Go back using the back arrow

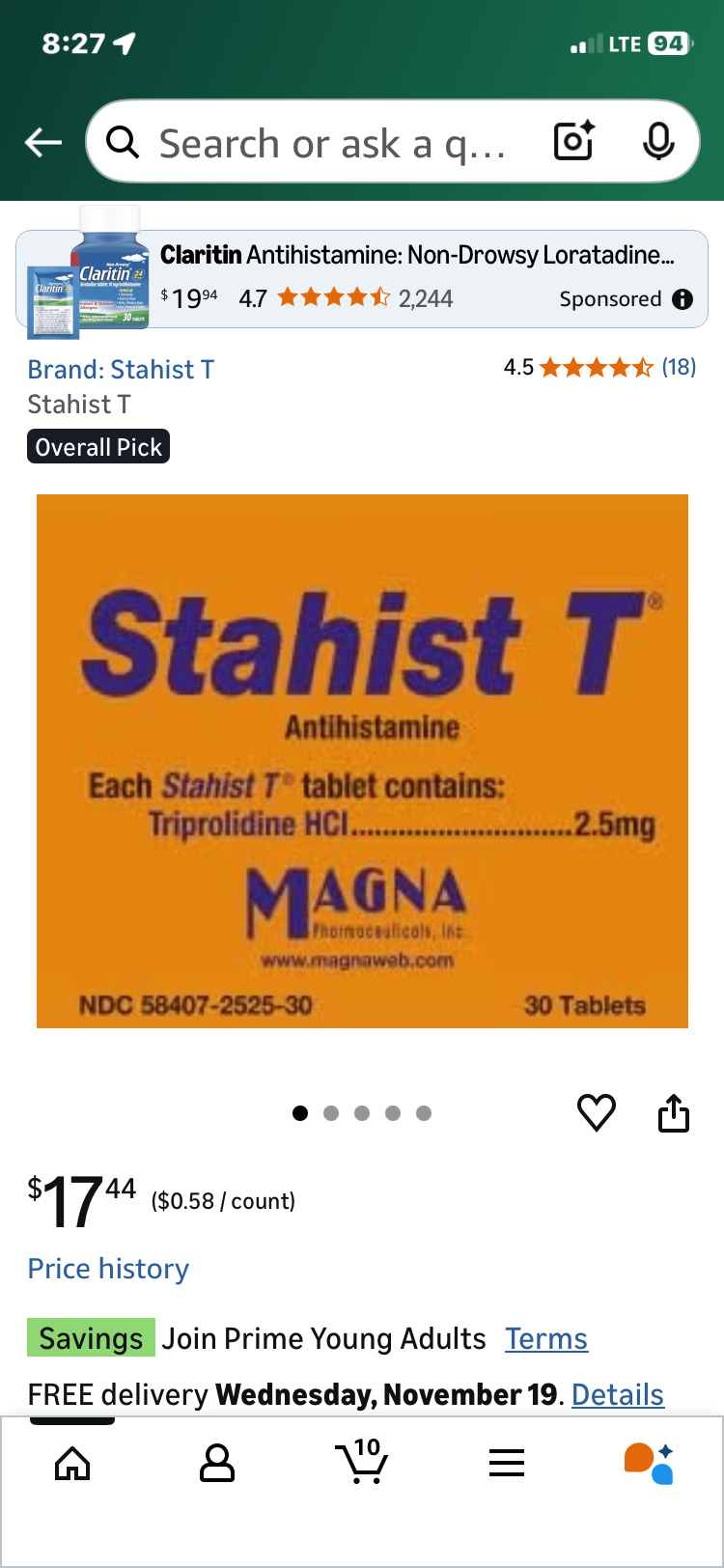pos(42,143)
